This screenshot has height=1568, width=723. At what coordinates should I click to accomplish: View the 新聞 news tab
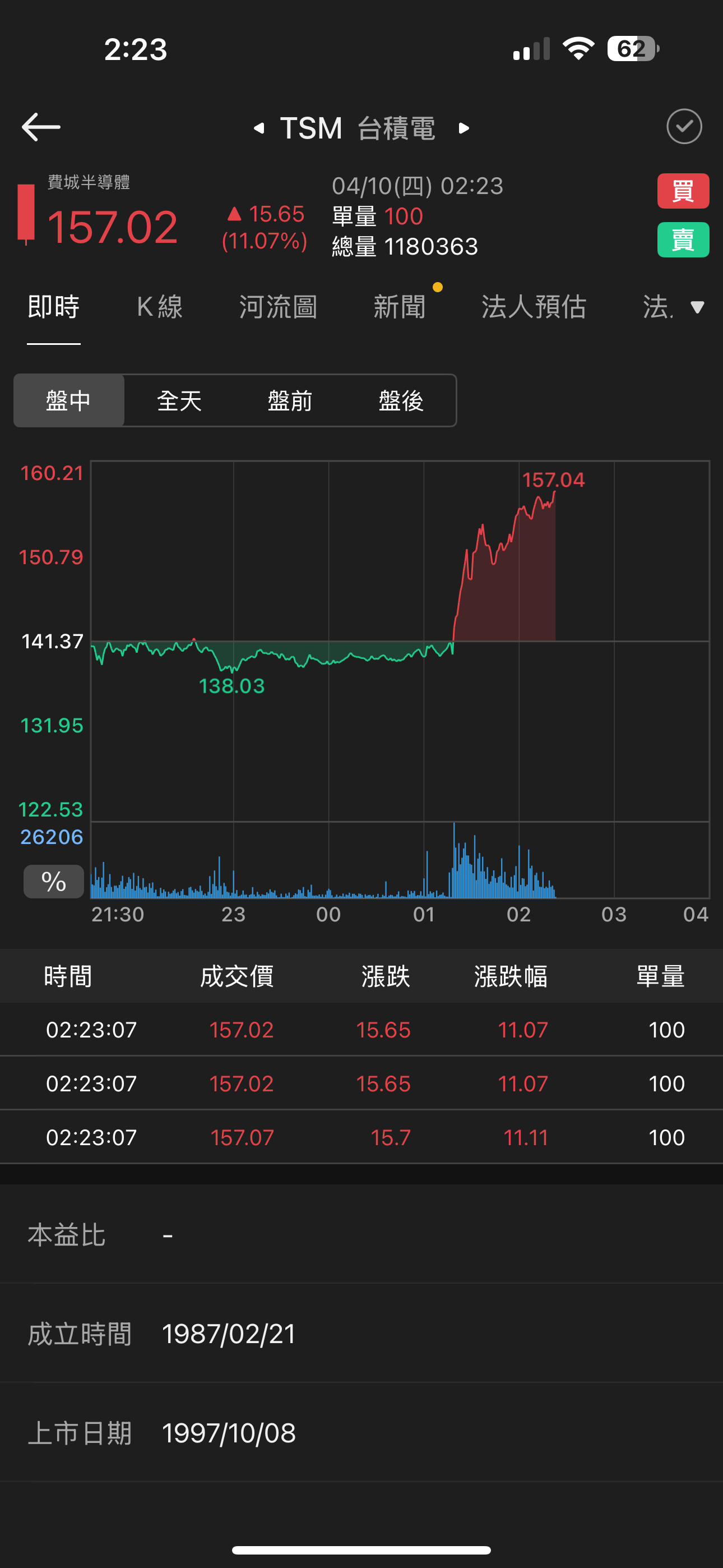coord(399,307)
